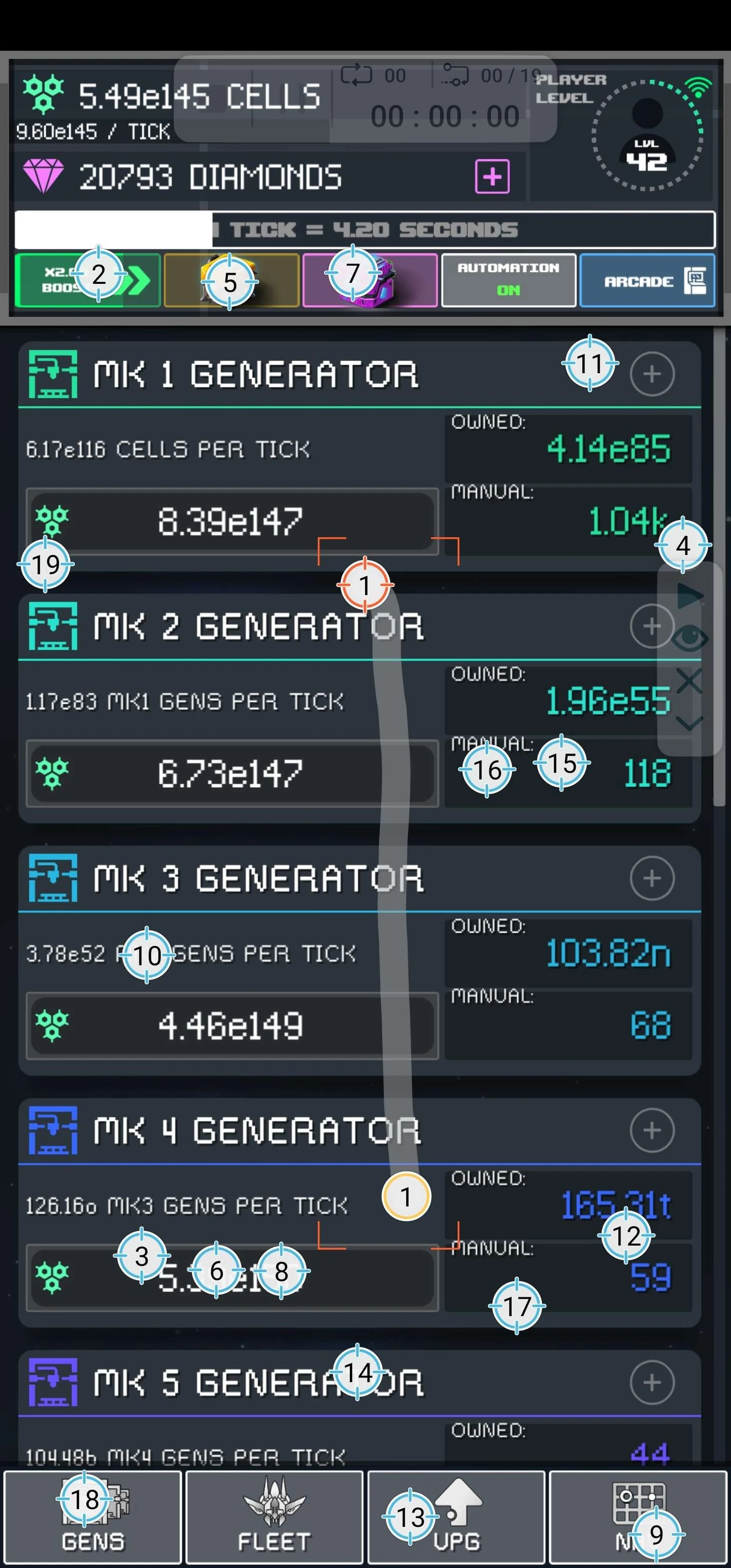Viewport: 731px width, 1568px height.
Task: Open the purple chest
Action: pos(370,281)
